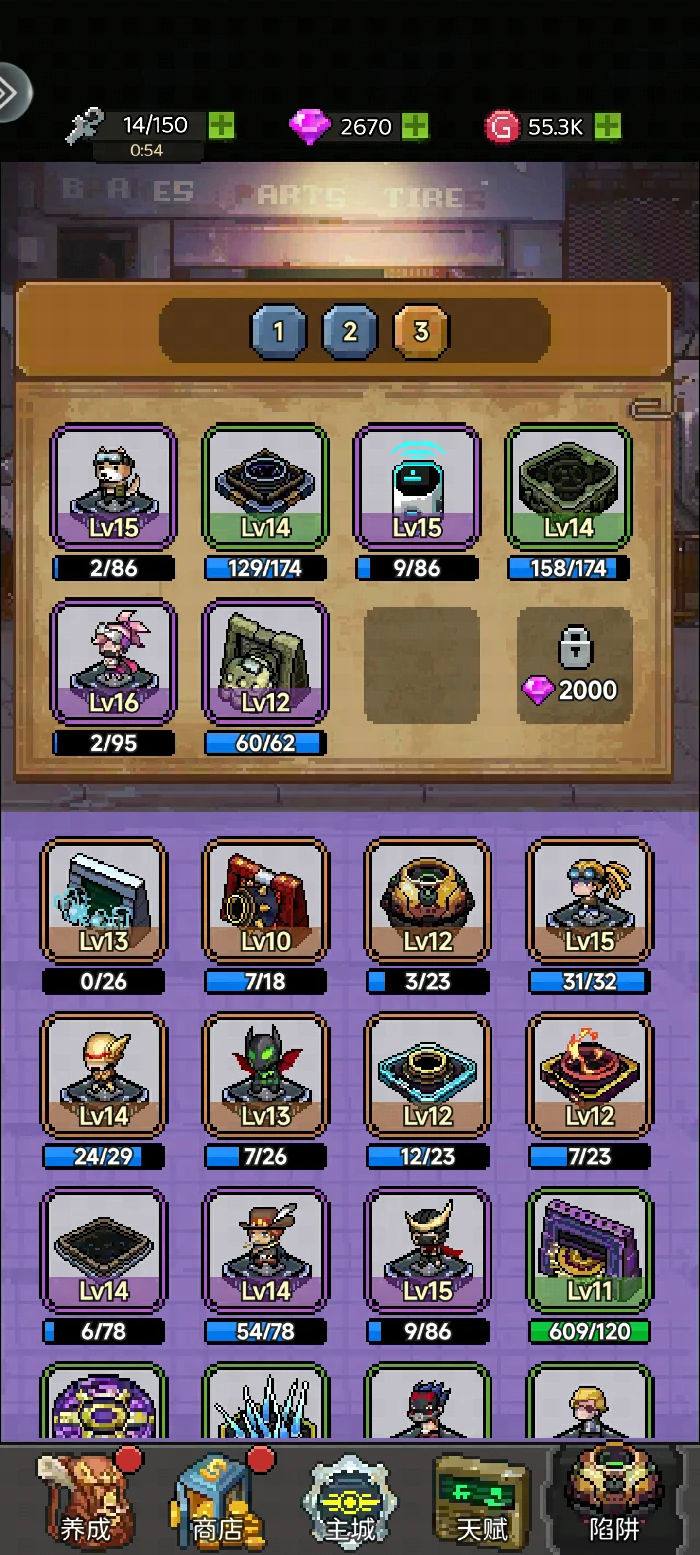
Task: Select the Lv12 card showing 60/62
Action: click(x=265, y=662)
